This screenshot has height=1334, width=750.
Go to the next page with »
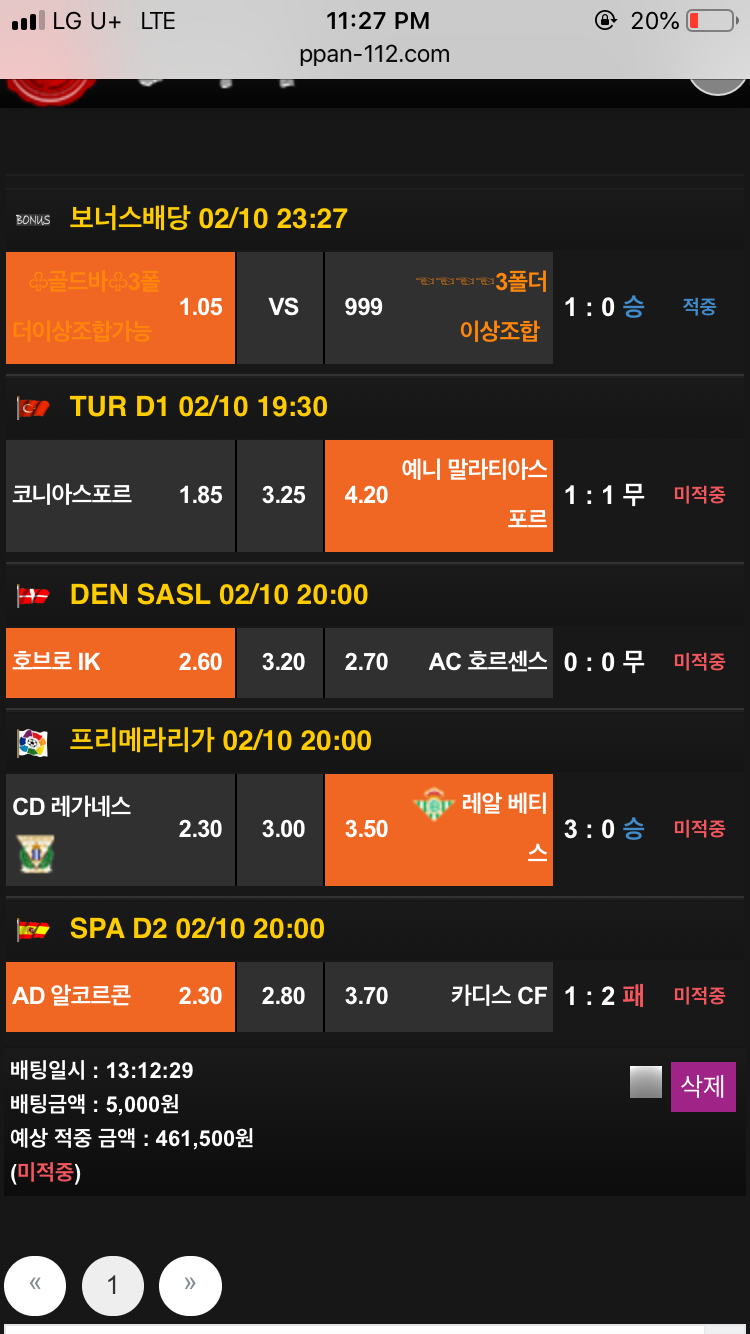click(190, 1285)
